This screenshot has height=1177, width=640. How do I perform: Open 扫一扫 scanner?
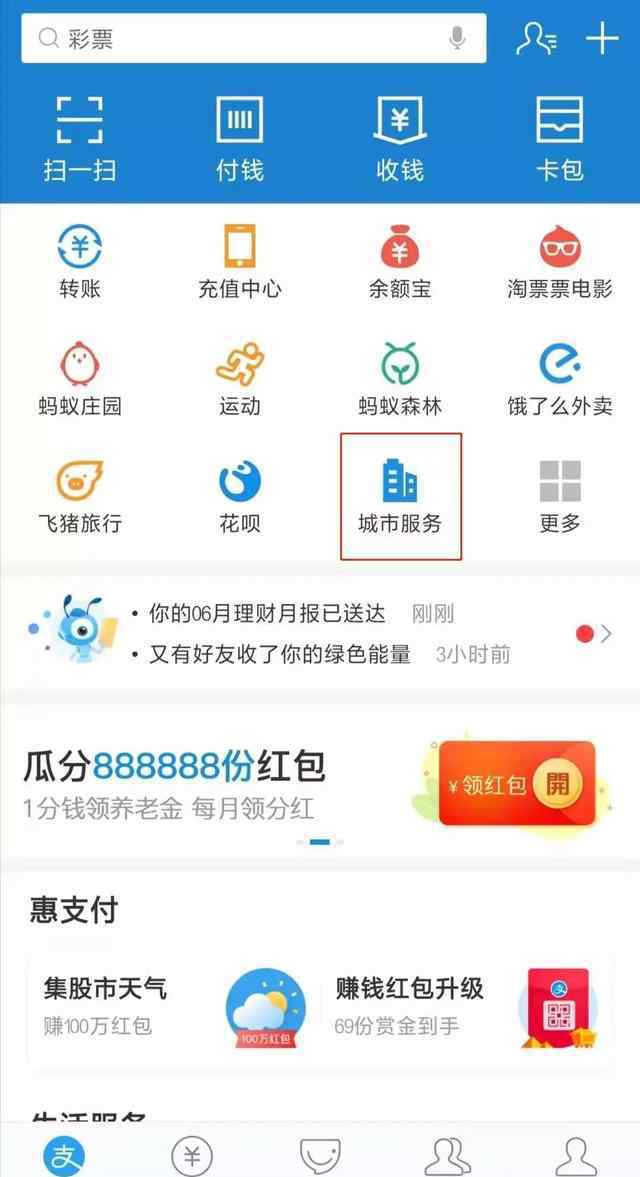coord(80,139)
